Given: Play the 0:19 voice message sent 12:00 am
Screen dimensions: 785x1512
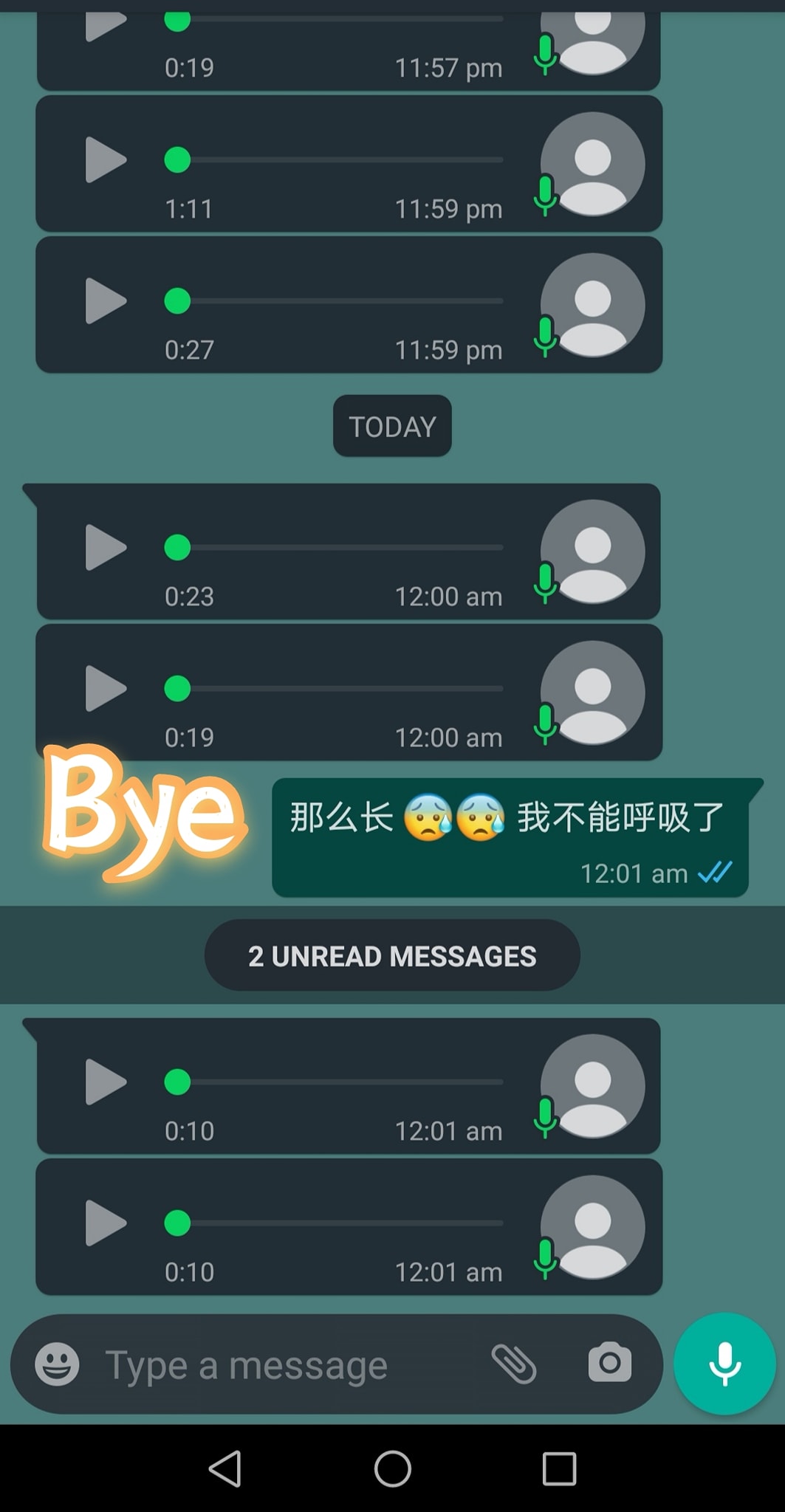Looking at the screenshot, I should point(105,689).
